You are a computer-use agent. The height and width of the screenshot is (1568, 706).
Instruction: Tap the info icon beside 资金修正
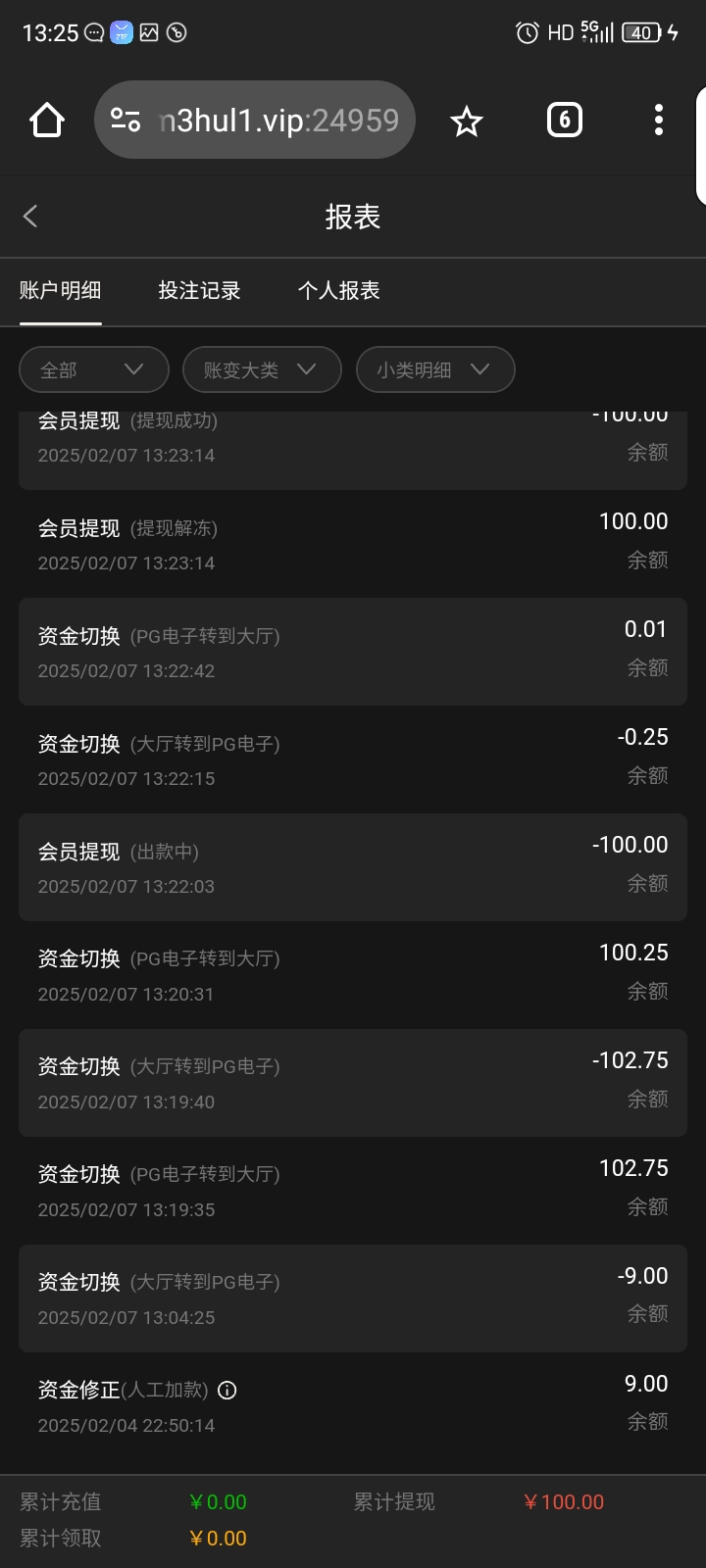227,1391
